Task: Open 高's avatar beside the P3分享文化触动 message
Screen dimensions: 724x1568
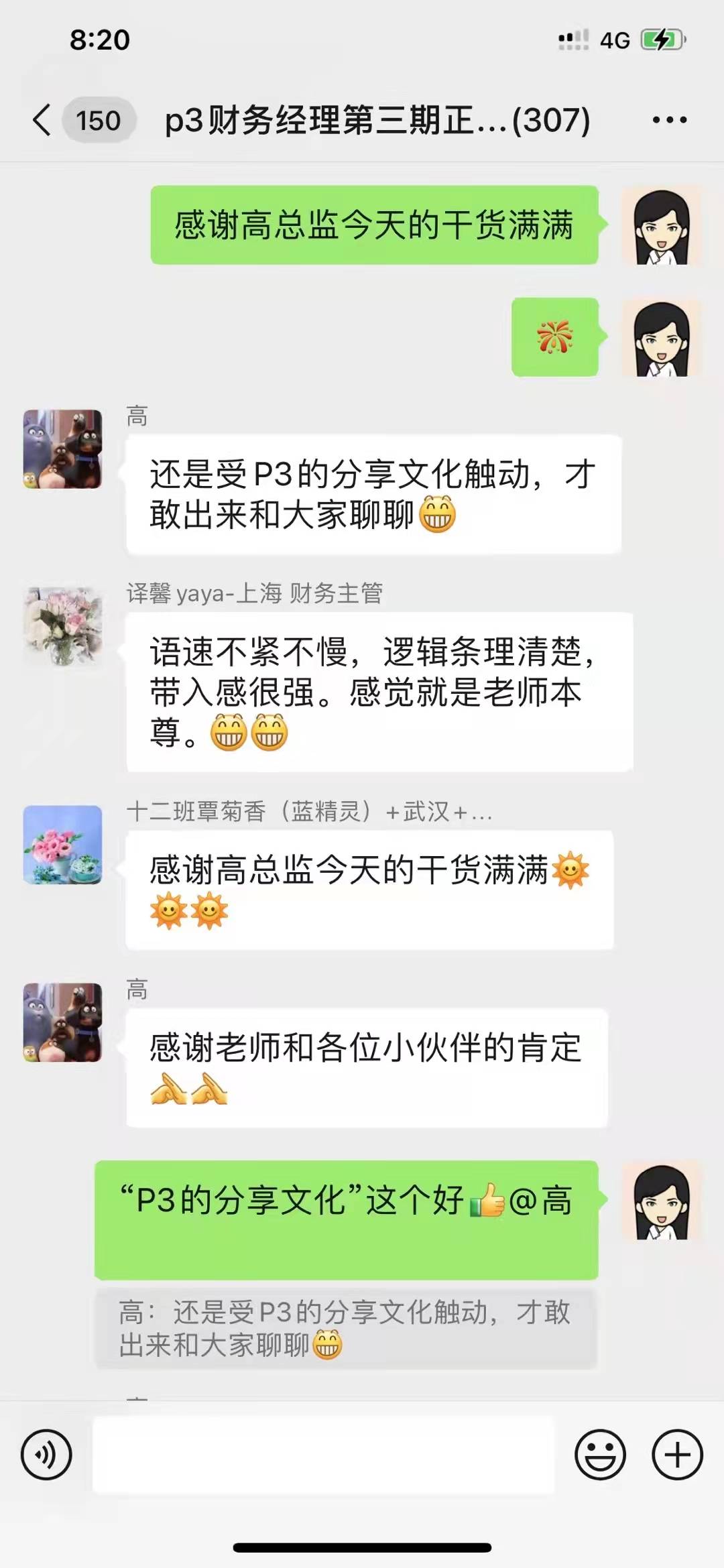Action: coord(63,449)
